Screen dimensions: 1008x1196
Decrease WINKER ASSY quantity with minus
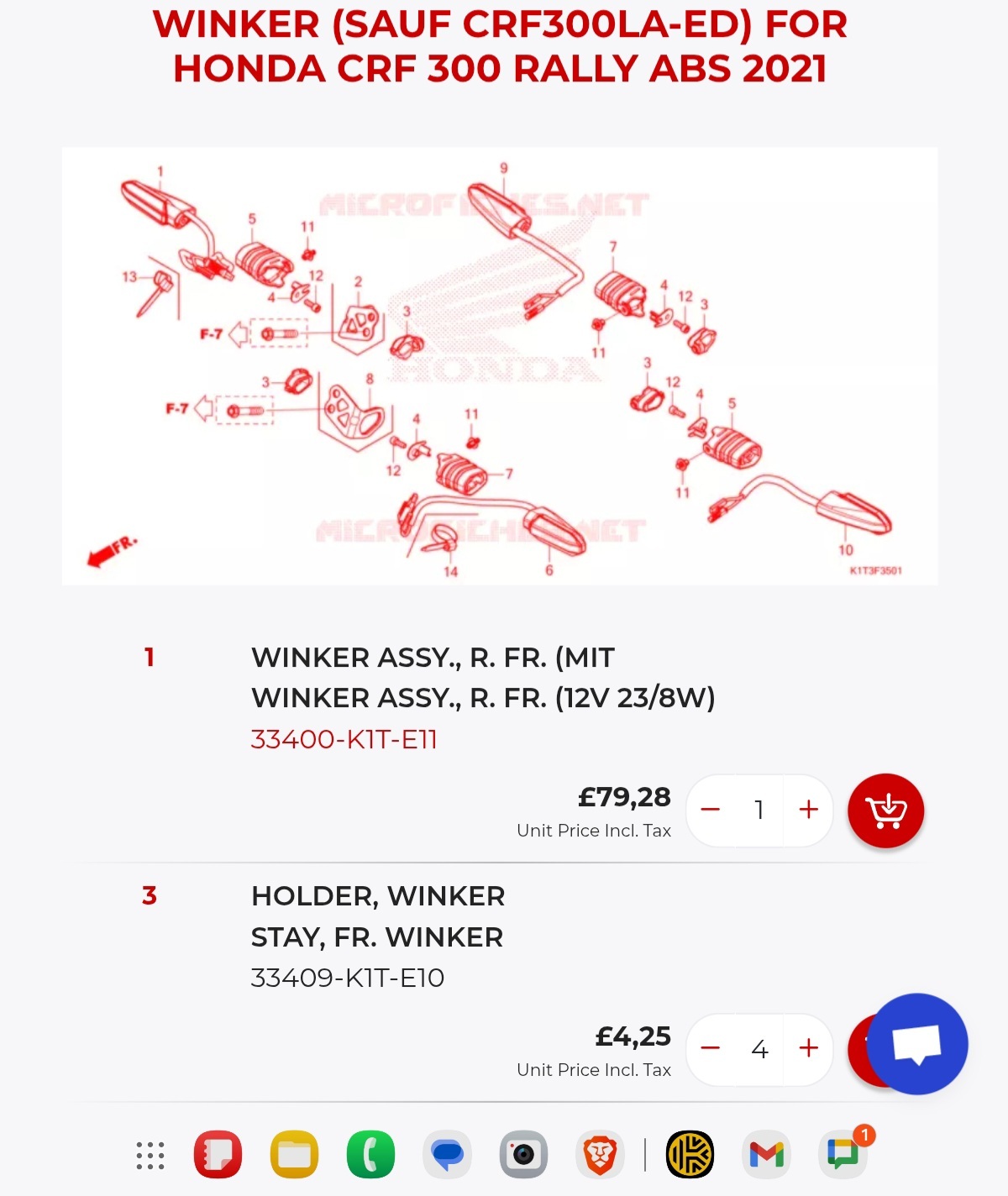711,810
